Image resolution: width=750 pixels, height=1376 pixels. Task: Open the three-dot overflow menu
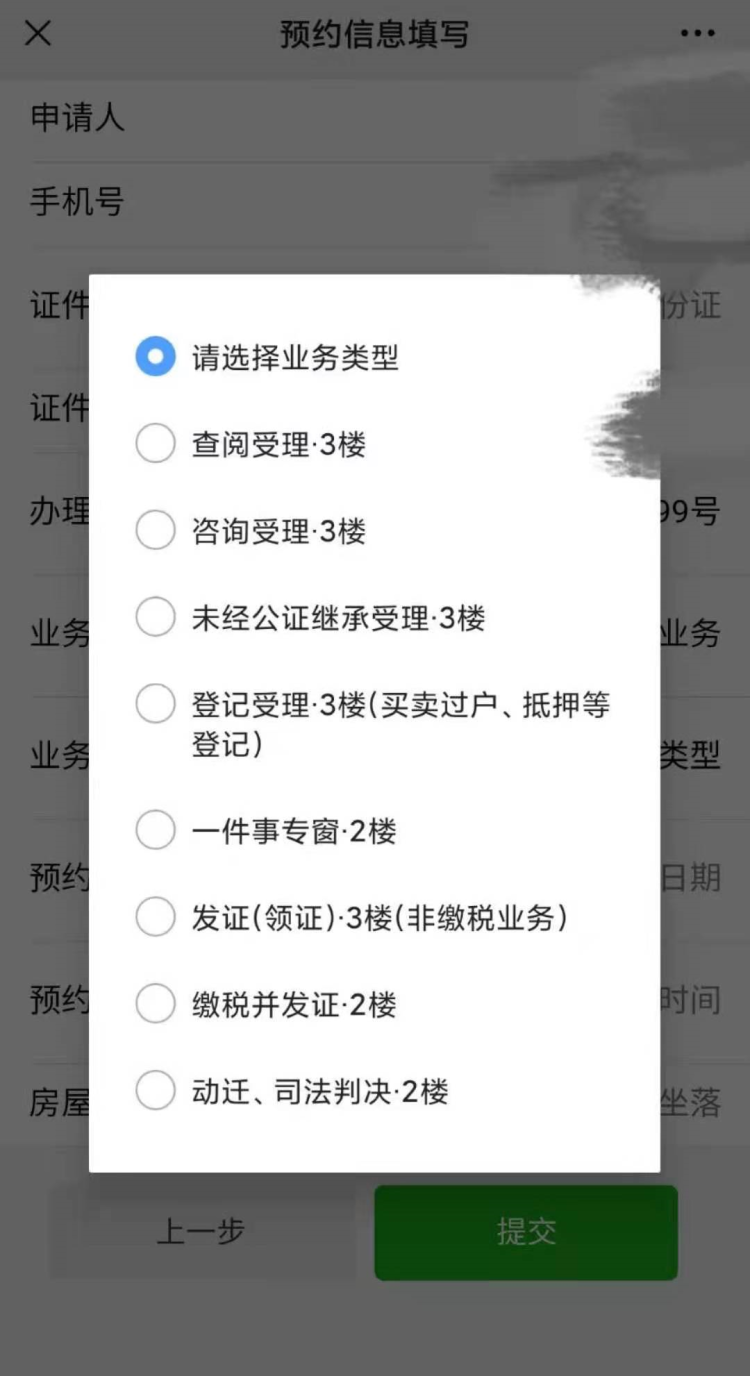pos(697,34)
